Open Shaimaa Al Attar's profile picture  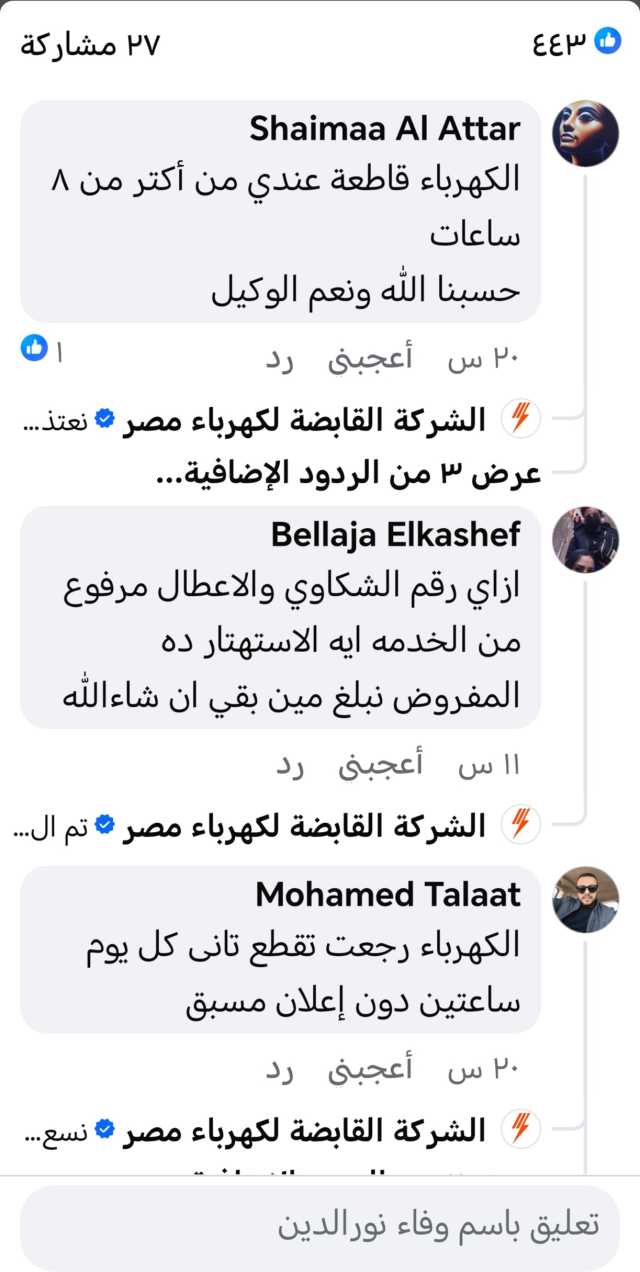pos(586,132)
